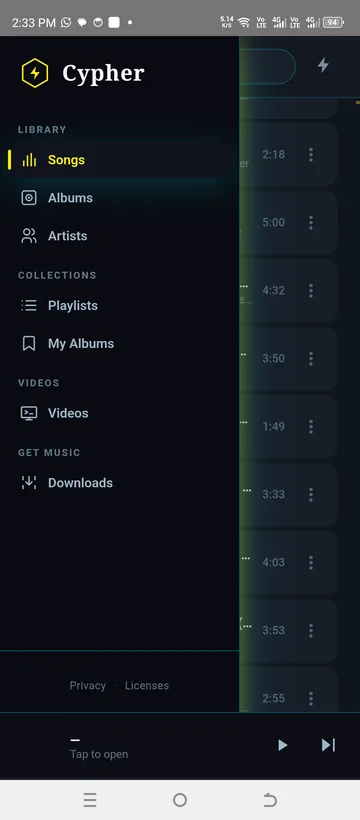Open Playlists under Collections
The height and width of the screenshot is (820, 360).
pos(119,305)
